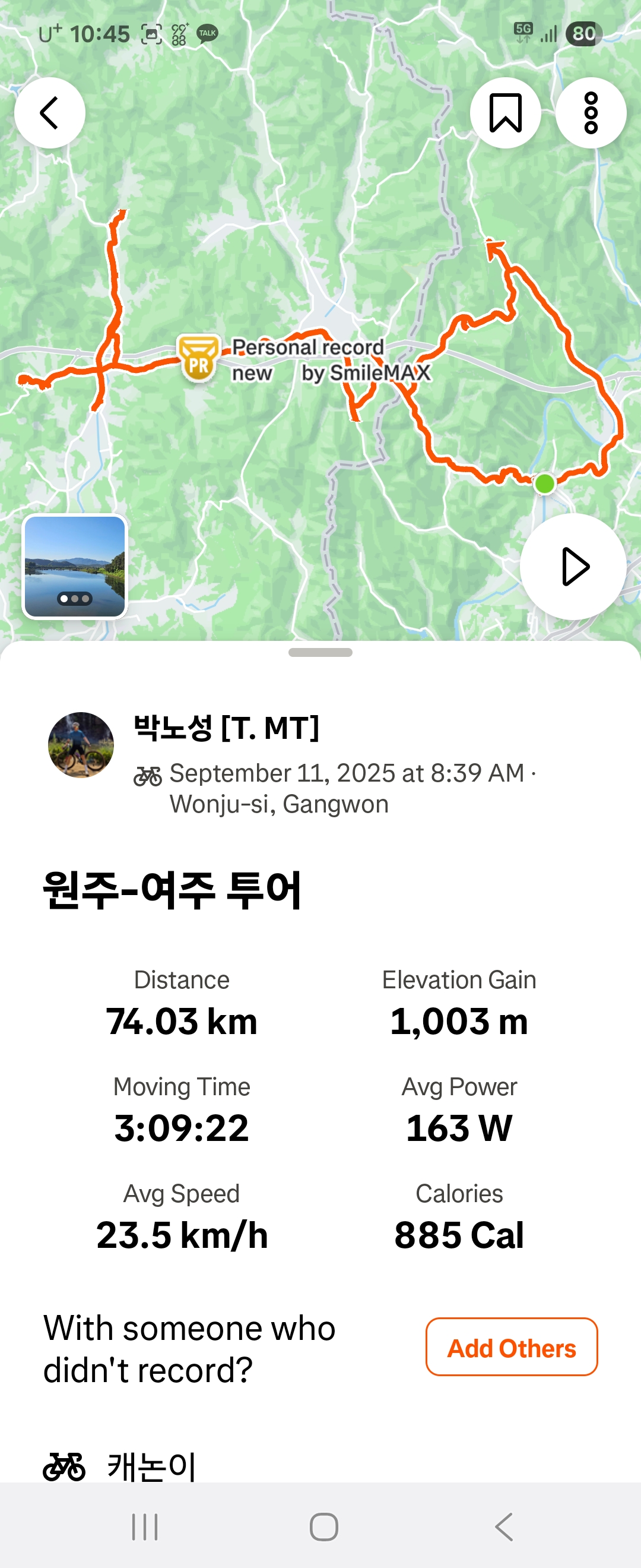The height and width of the screenshot is (1568, 641).
Task: Play the route flyover animation
Action: 573,567
